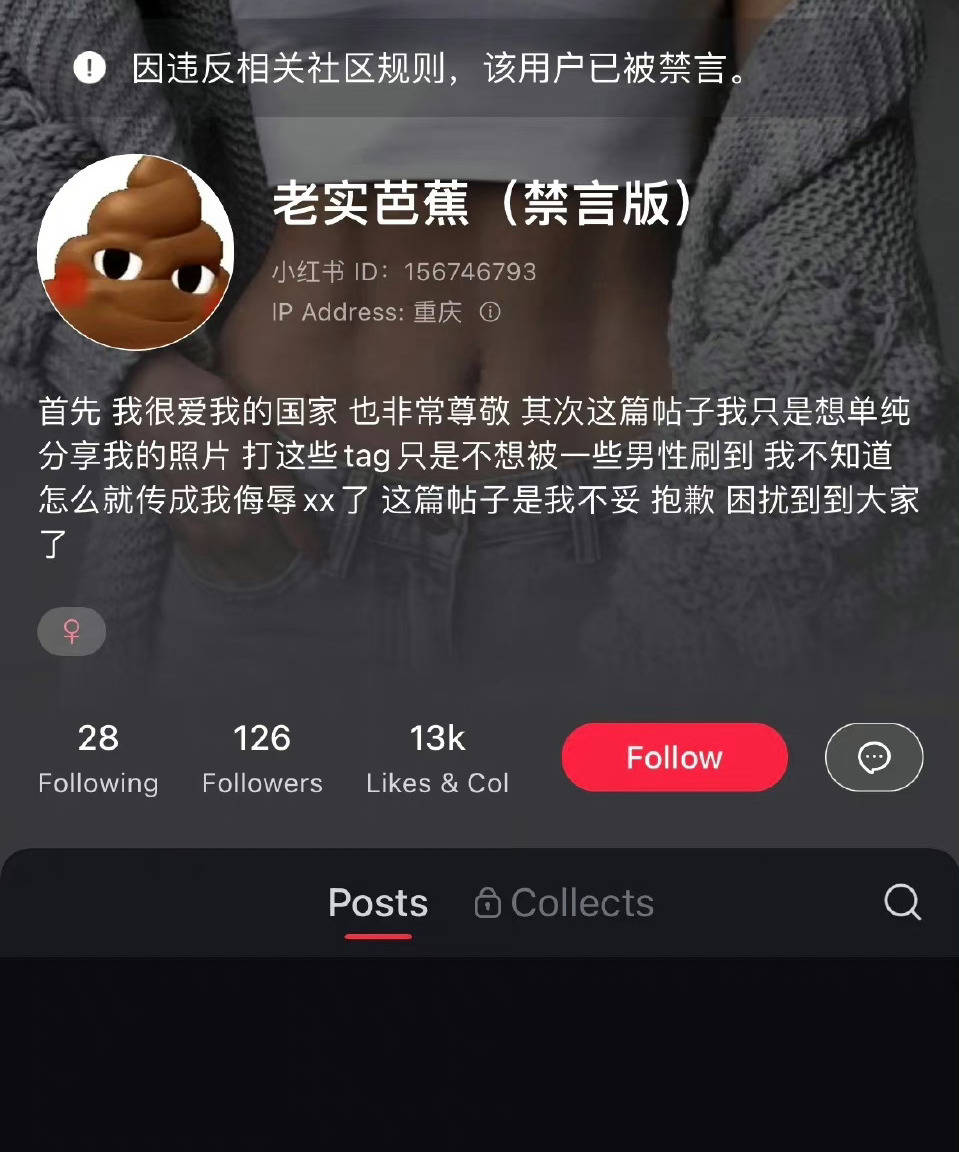Select the Posts tab
This screenshot has height=1152, width=959.
[x=378, y=902]
